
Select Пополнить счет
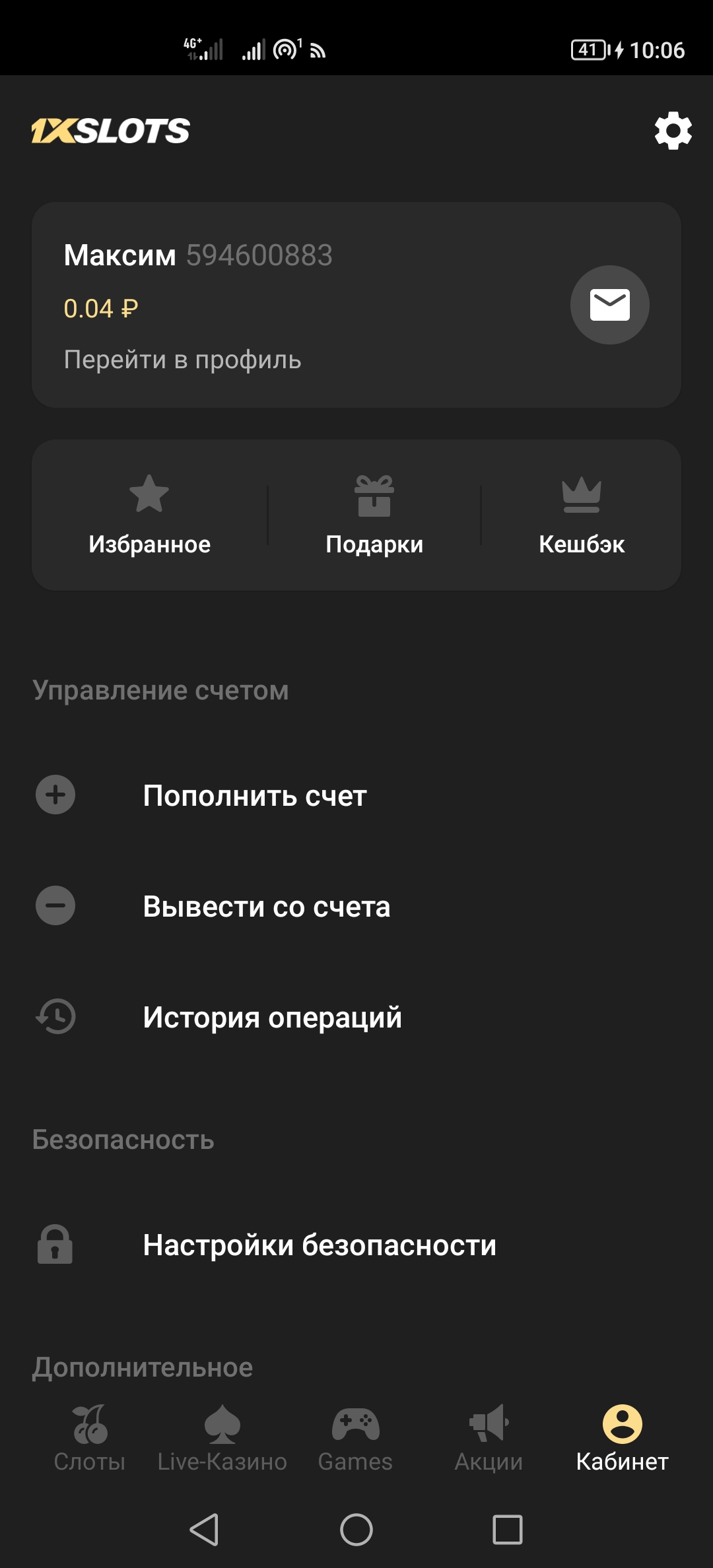coord(254,795)
